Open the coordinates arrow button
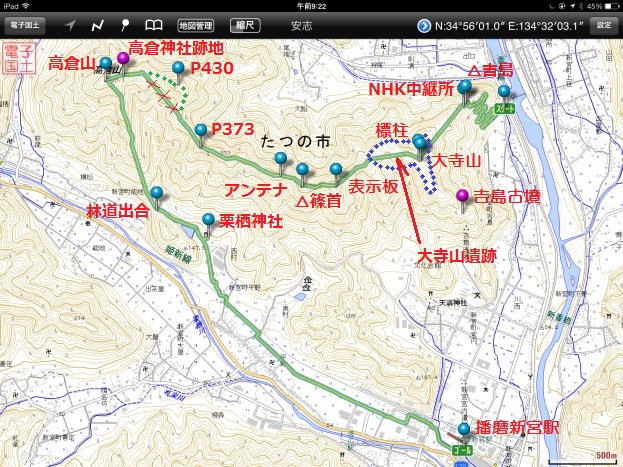 pos(424,24)
